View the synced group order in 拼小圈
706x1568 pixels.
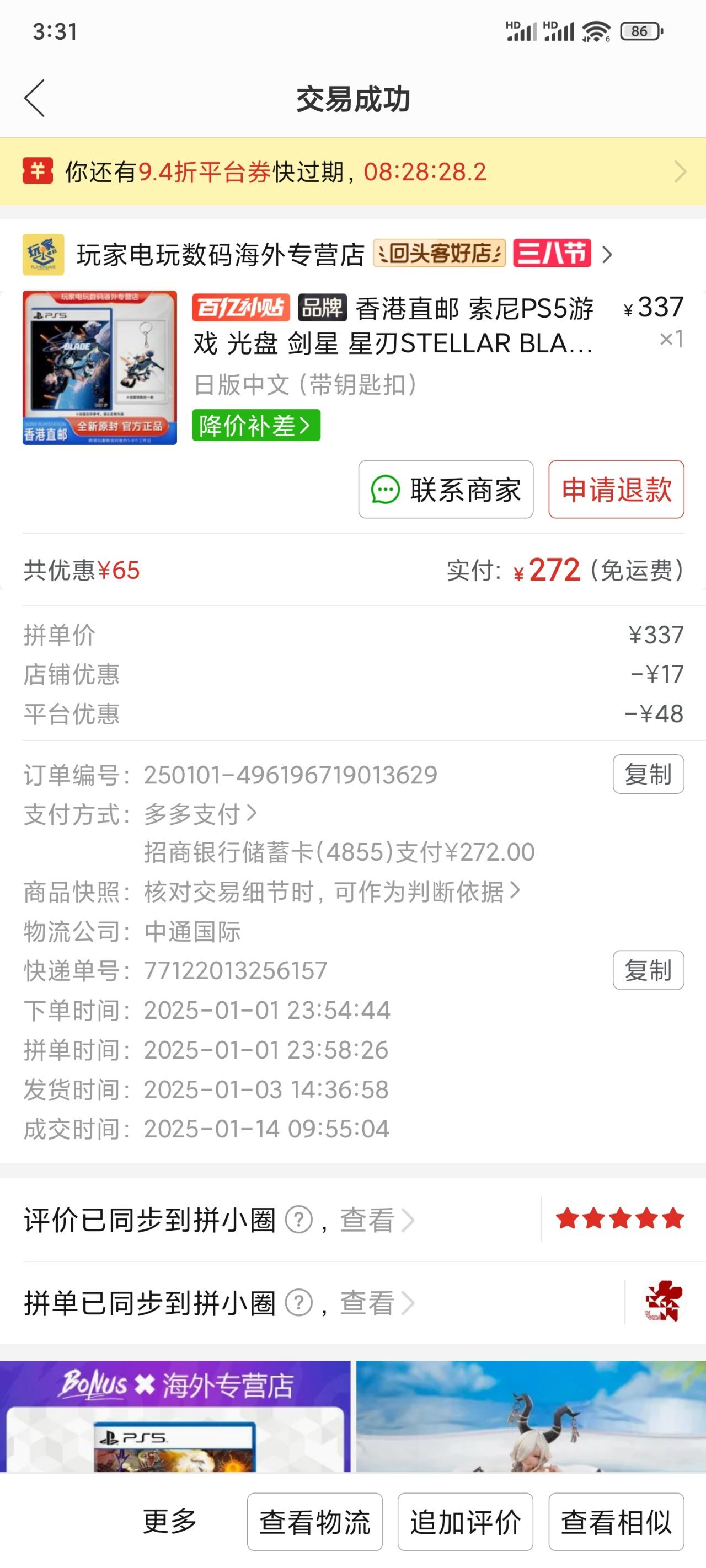375,1303
